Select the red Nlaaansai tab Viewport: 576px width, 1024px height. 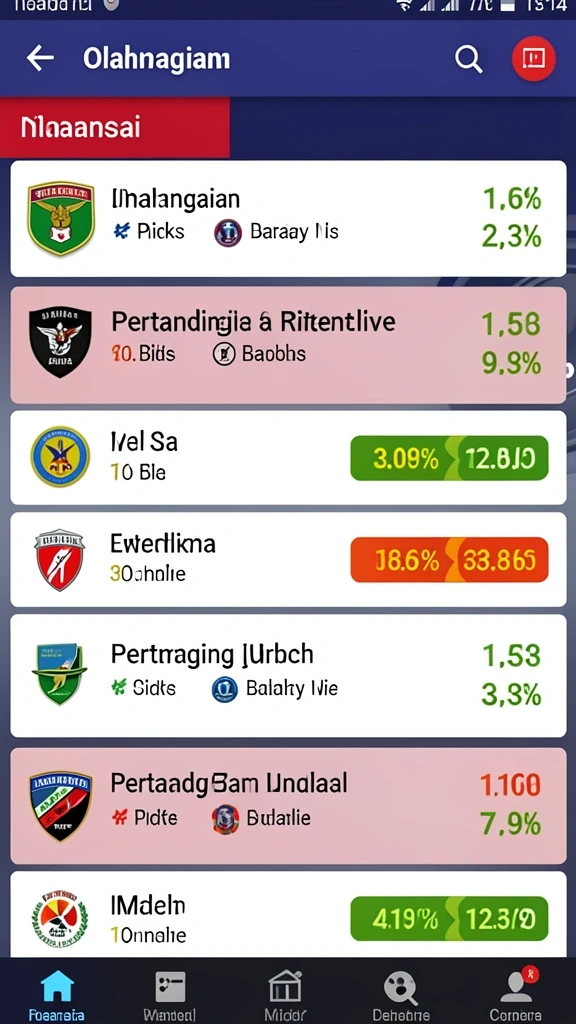click(x=114, y=127)
